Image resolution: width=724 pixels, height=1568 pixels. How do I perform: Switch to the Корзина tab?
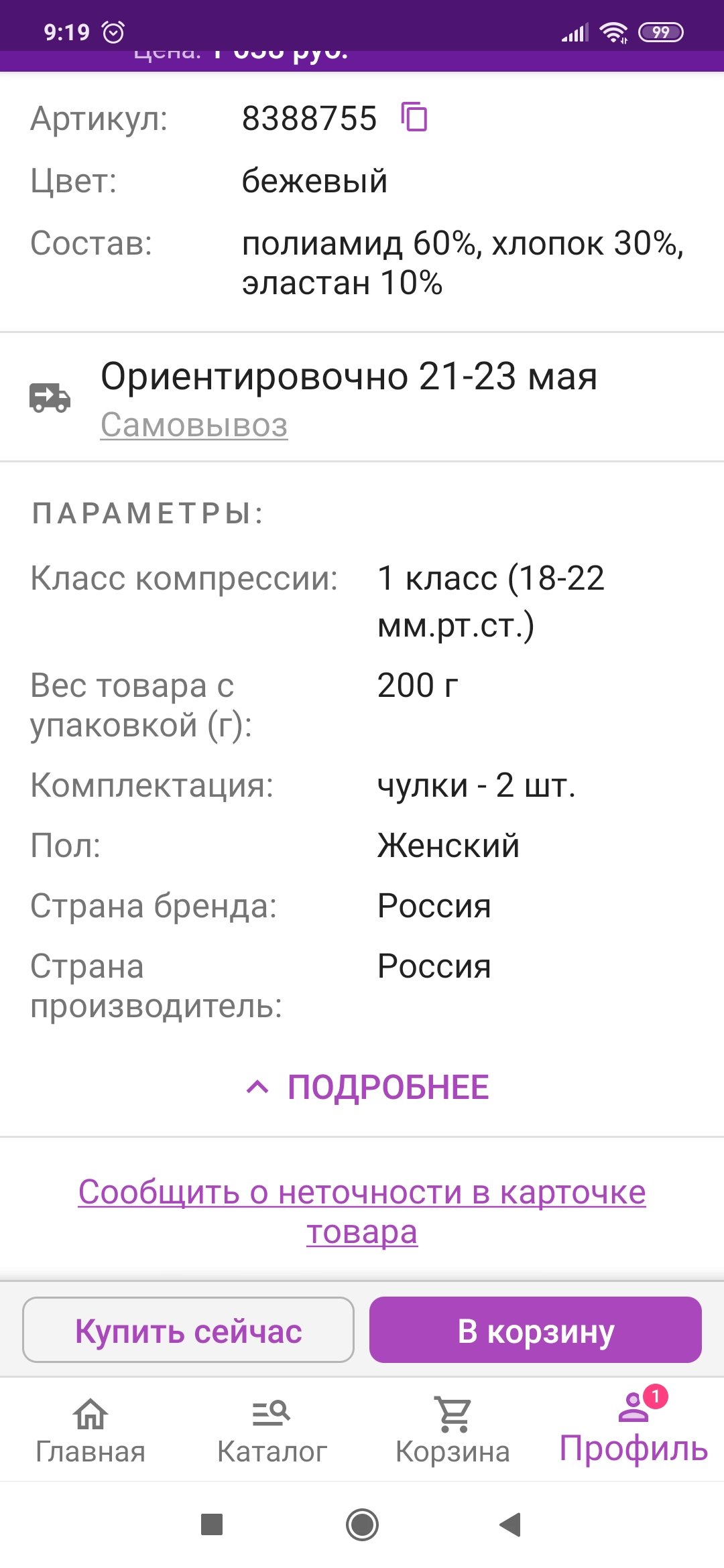452,1431
